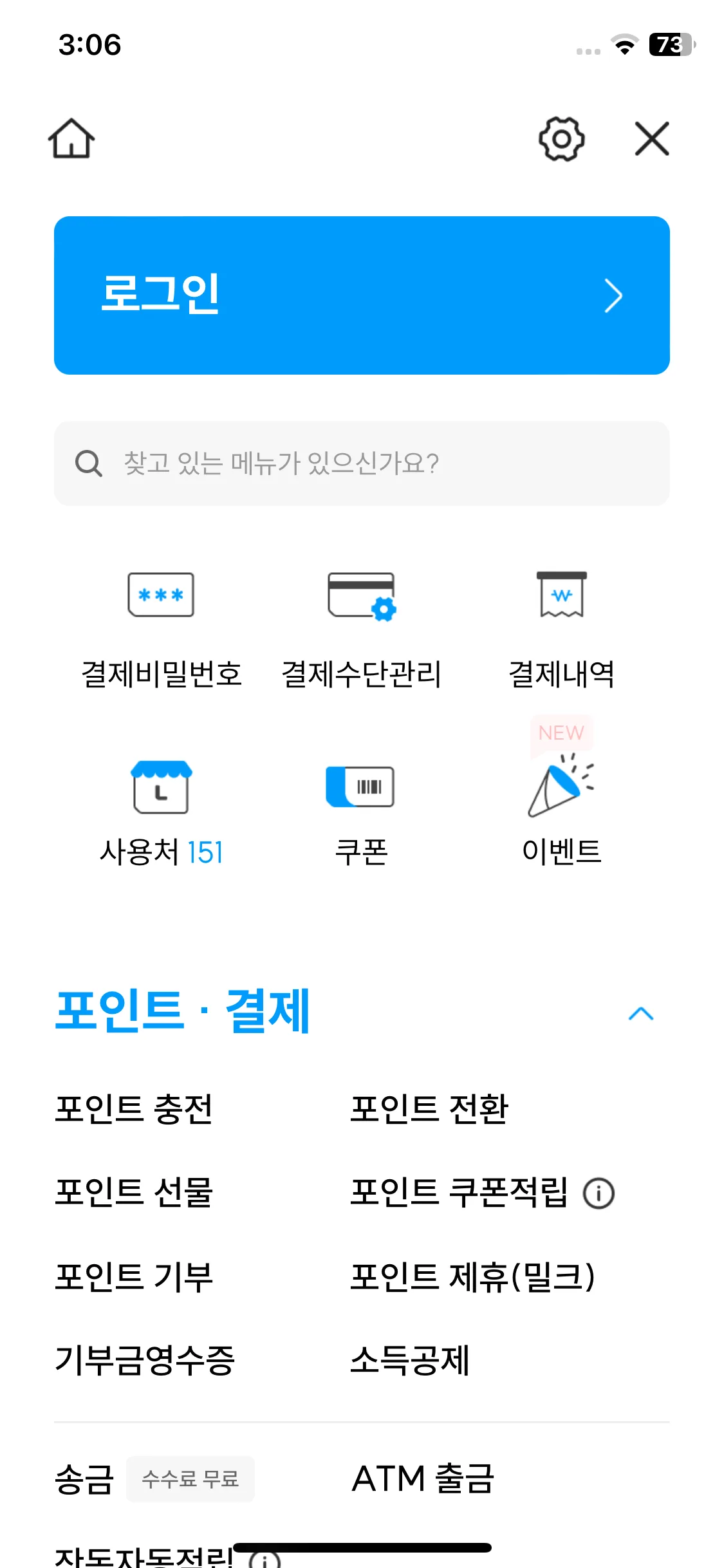
Task: Show info for 포인트 쿠폰적립
Action: (x=599, y=1193)
